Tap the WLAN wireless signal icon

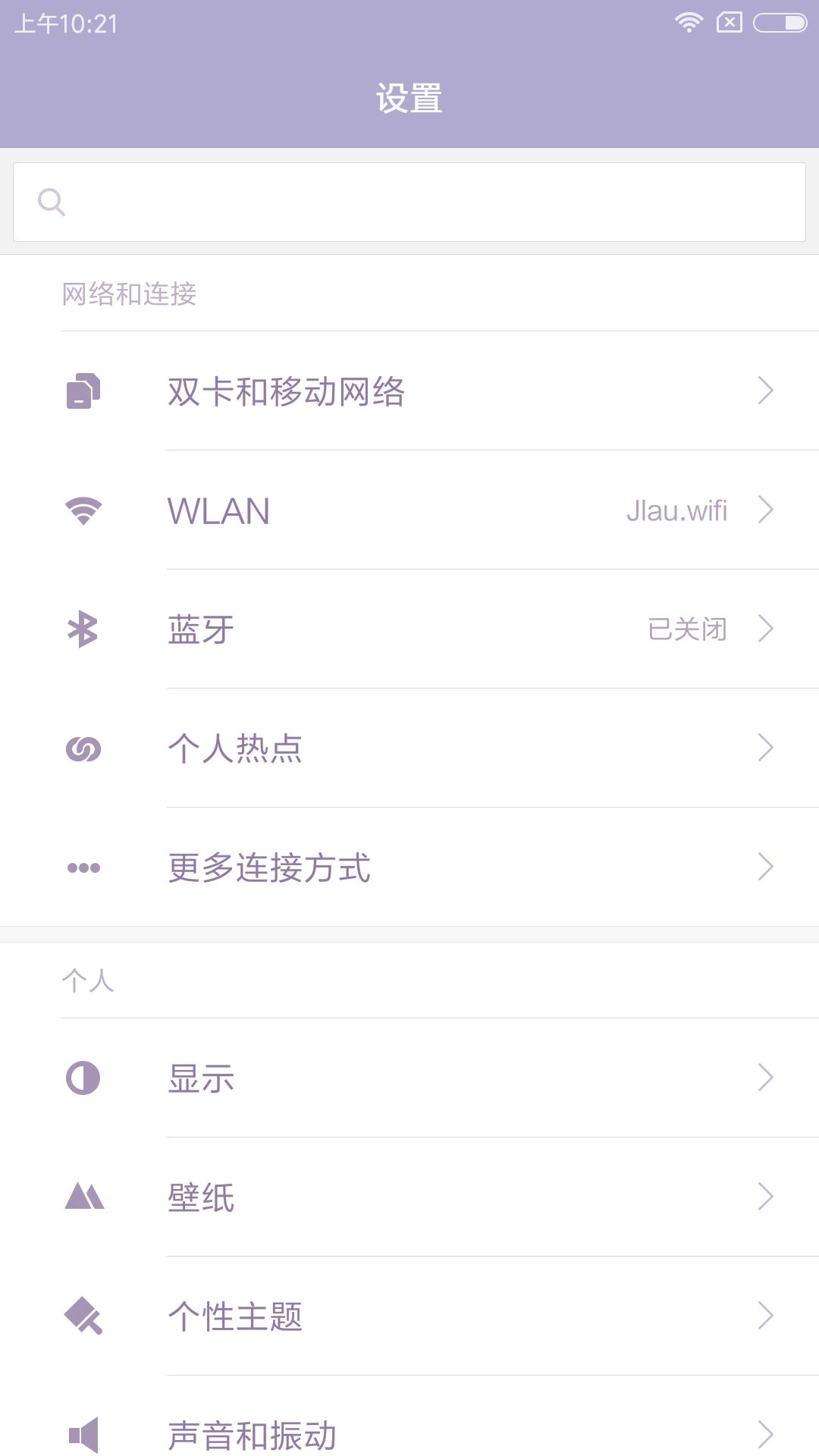tap(84, 510)
